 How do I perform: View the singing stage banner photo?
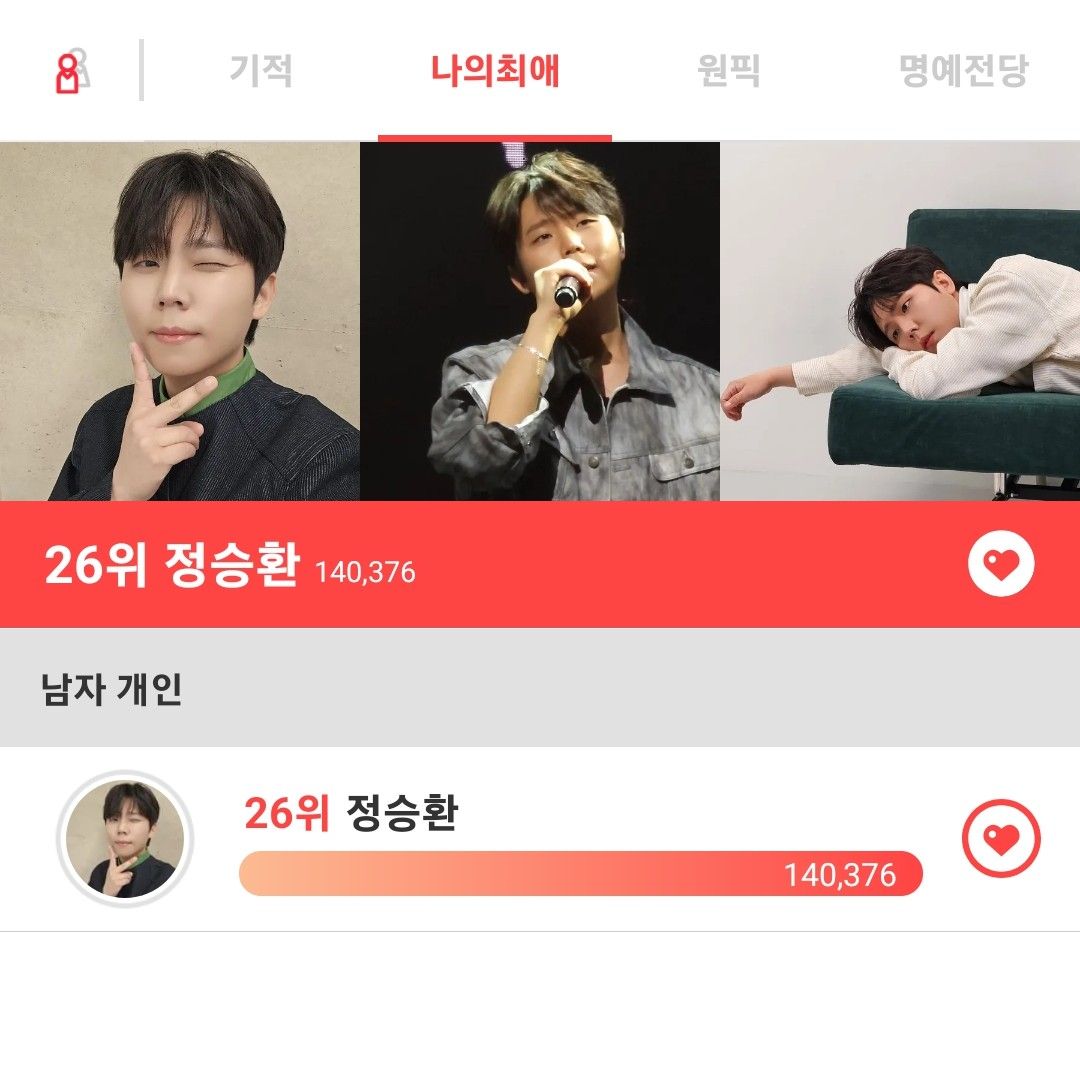coord(540,321)
